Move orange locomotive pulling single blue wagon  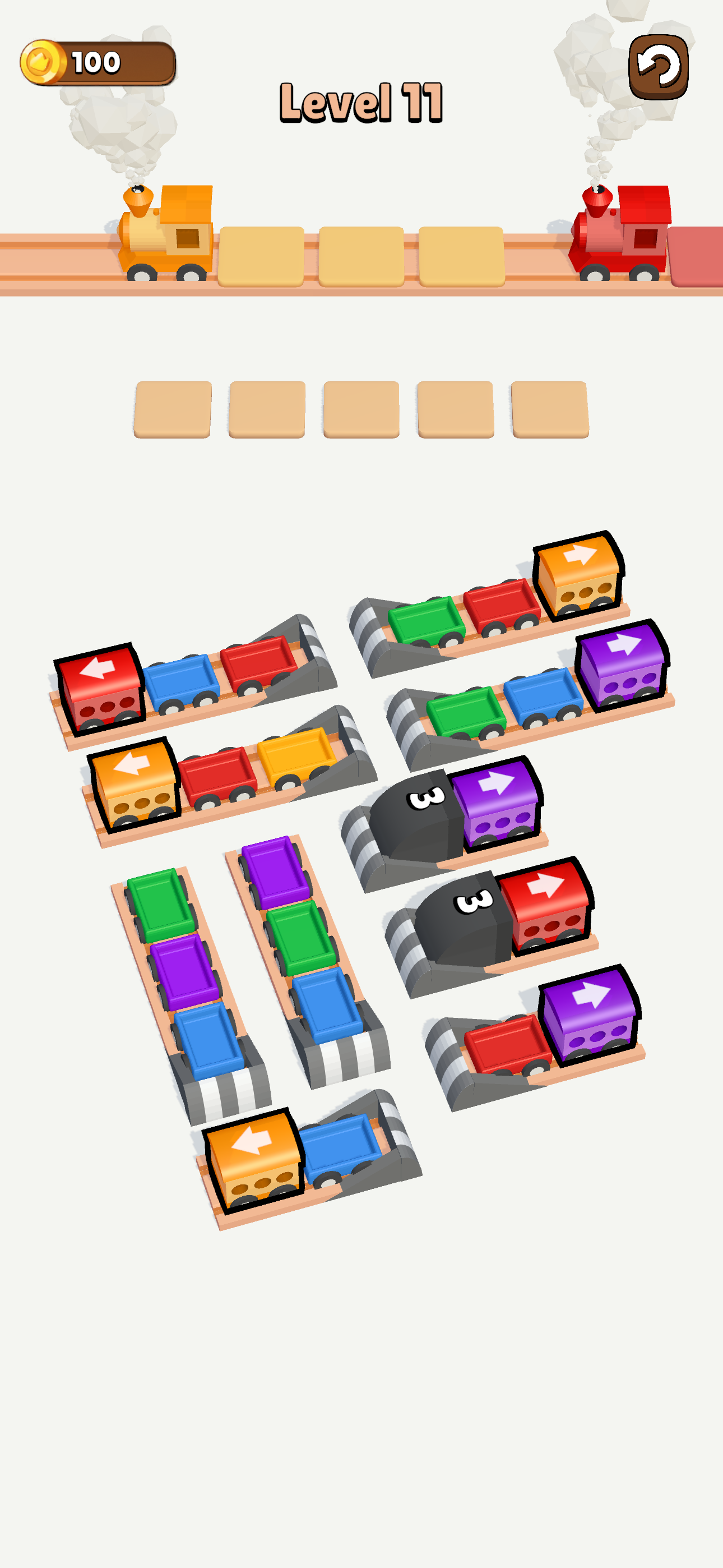pos(254,1160)
